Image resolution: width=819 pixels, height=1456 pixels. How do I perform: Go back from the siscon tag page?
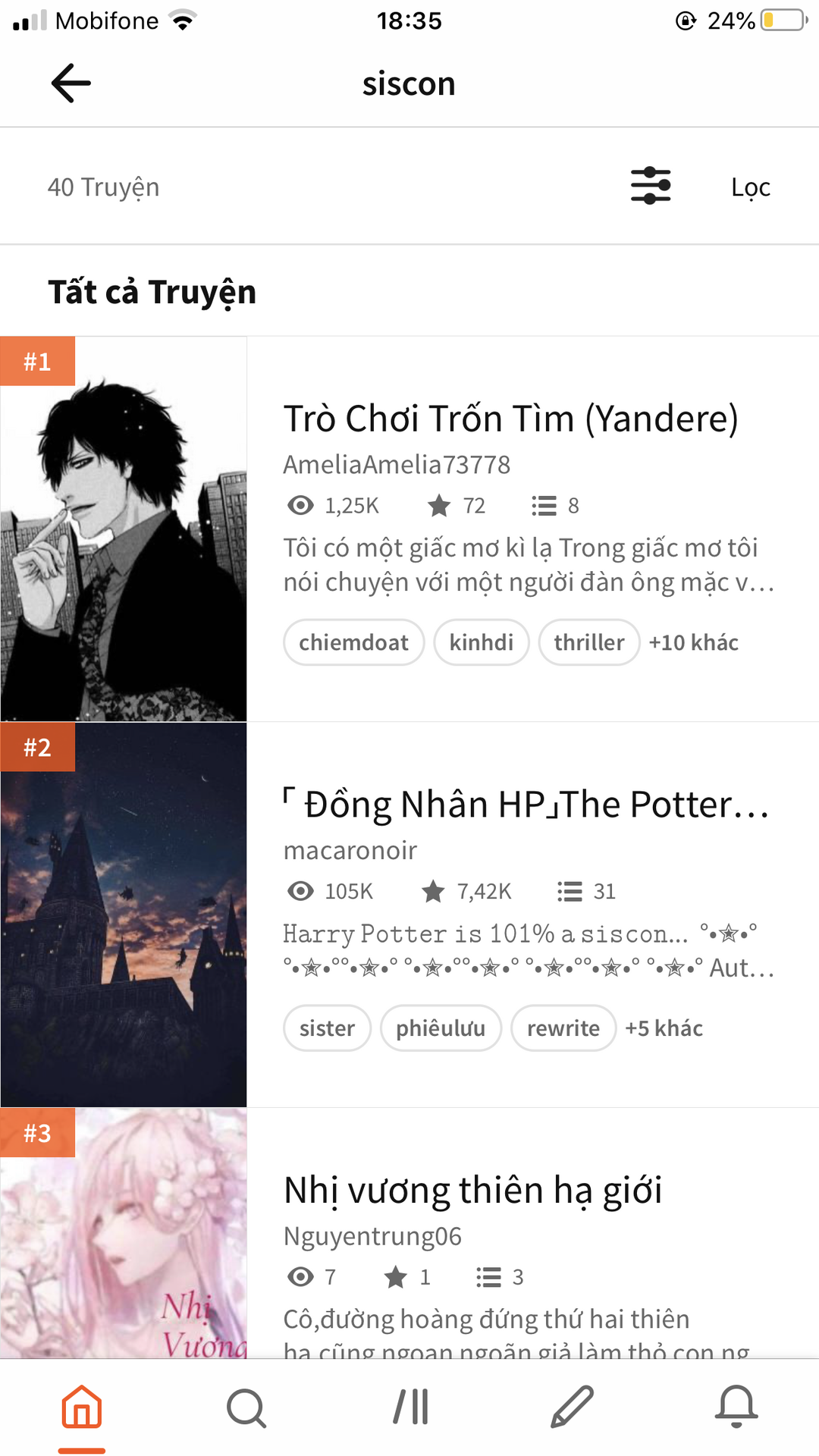click(71, 83)
